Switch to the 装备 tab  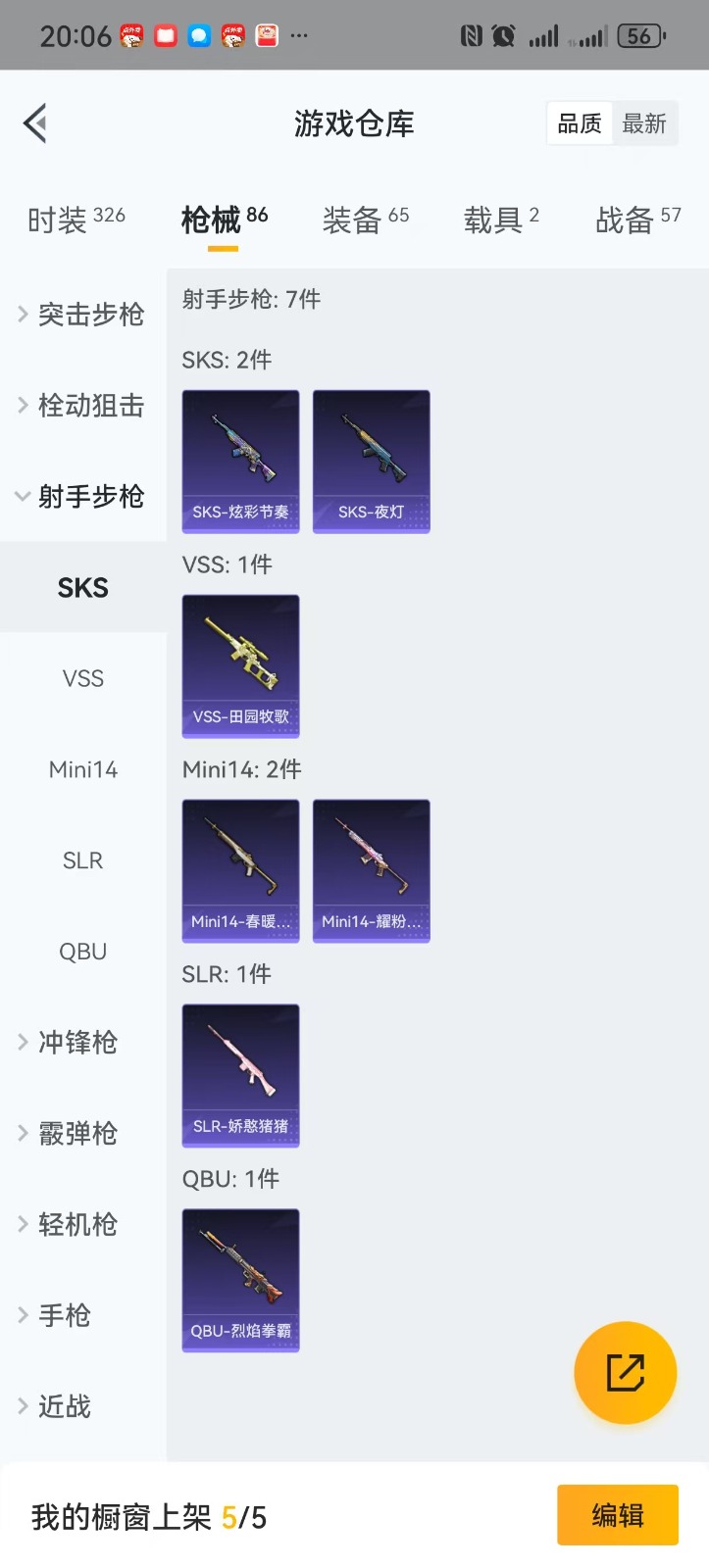[x=365, y=220]
